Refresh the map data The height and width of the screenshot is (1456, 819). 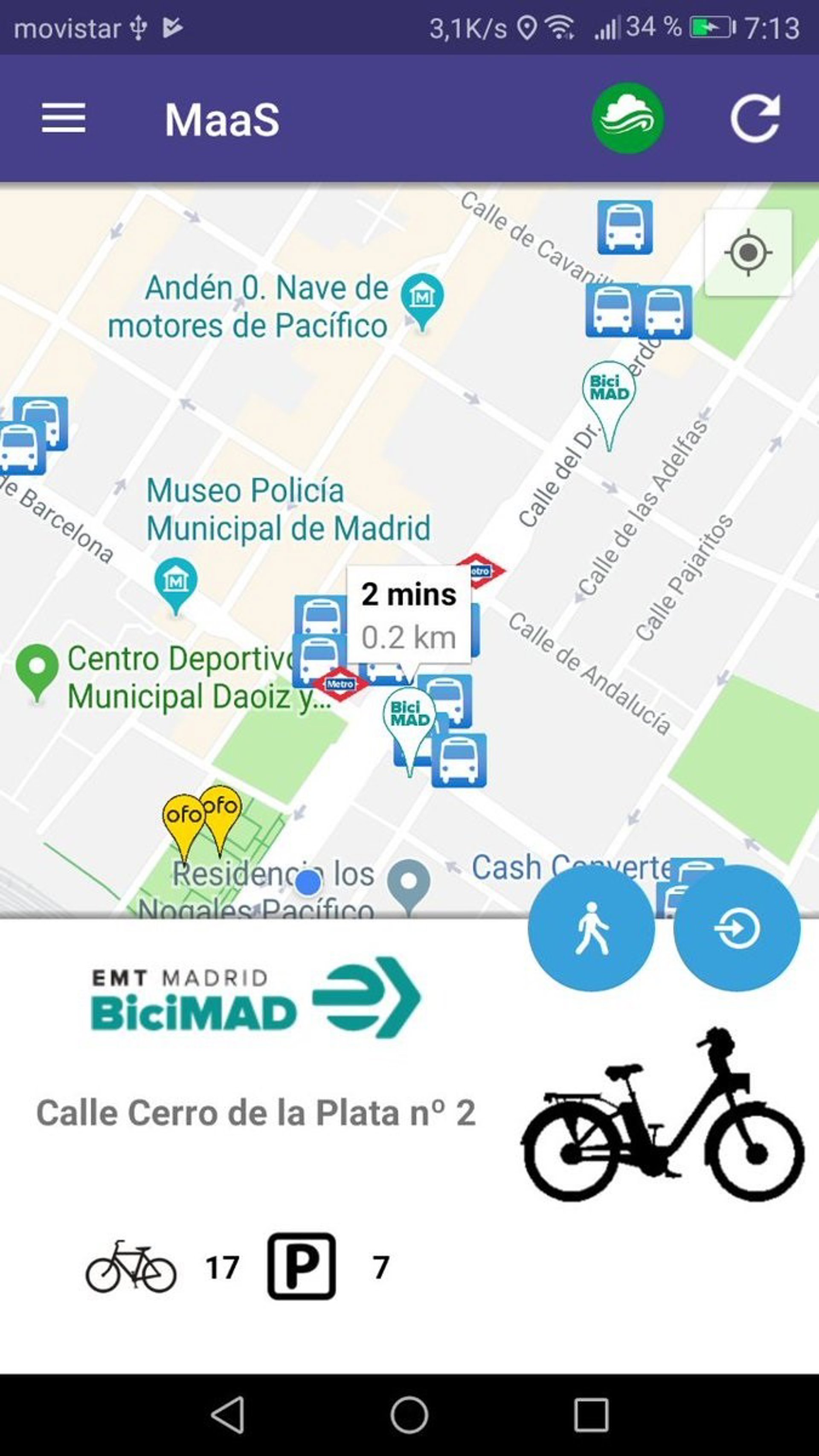tap(755, 118)
